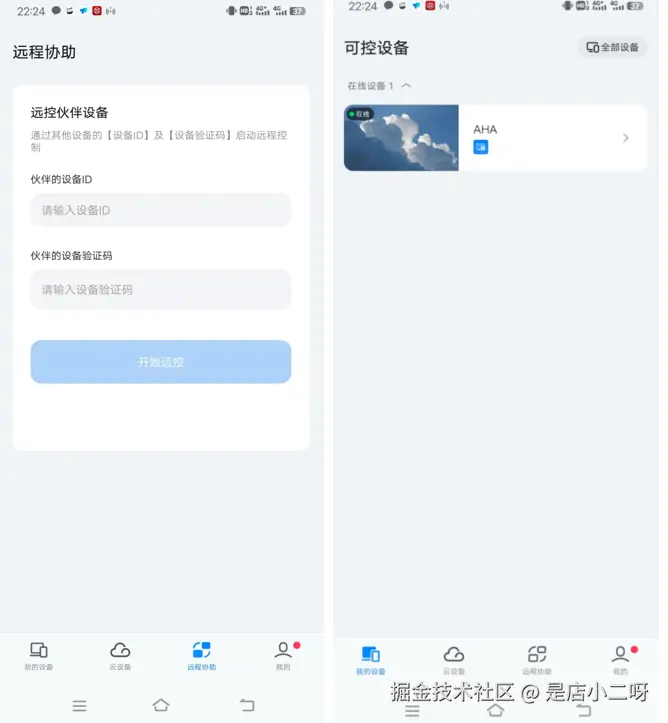Image resolution: width=668 pixels, height=723 pixels.
Task: Open 云设备 tab on 可控设备 screen
Action: point(454,659)
